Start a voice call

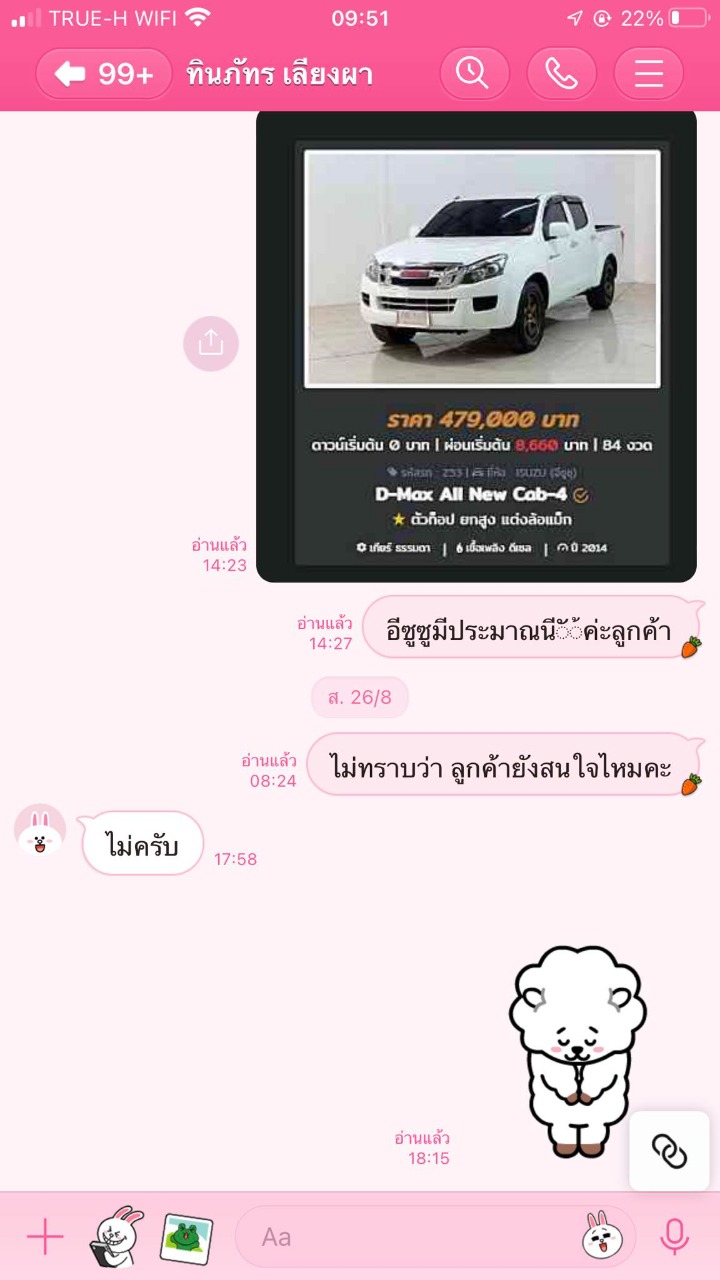coord(561,74)
